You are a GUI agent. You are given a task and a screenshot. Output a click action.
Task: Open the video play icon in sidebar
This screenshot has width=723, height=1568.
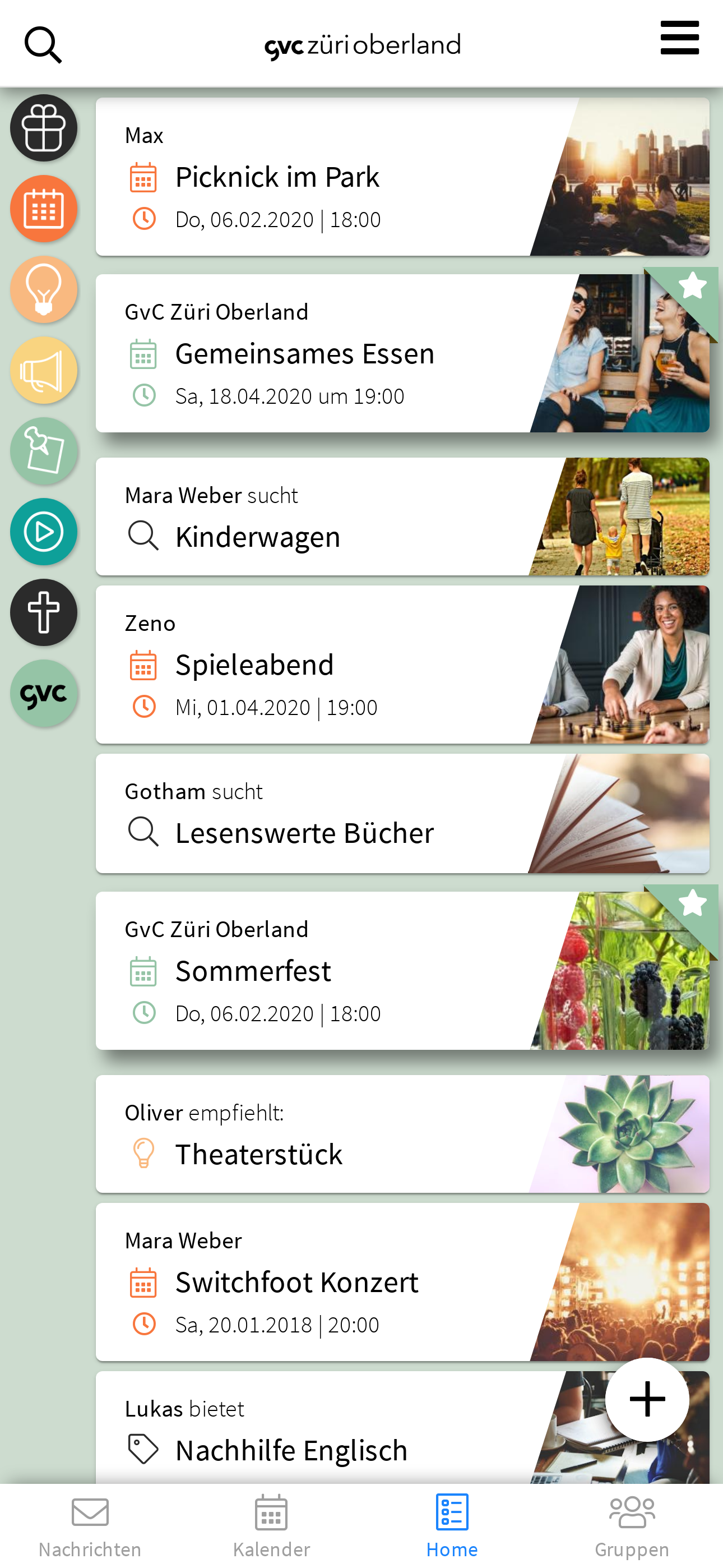(x=43, y=532)
